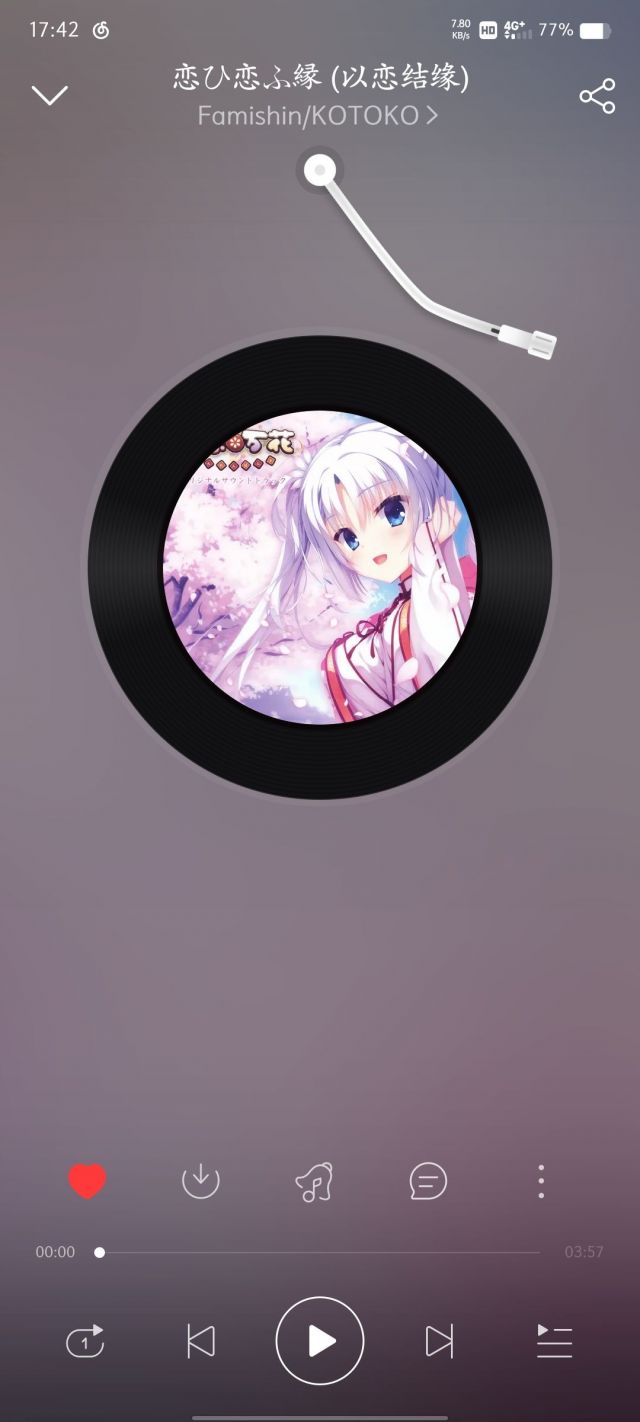Skip to the previous track
Image resolution: width=640 pixels, height=1422 pixels.
click(201, 1341)
